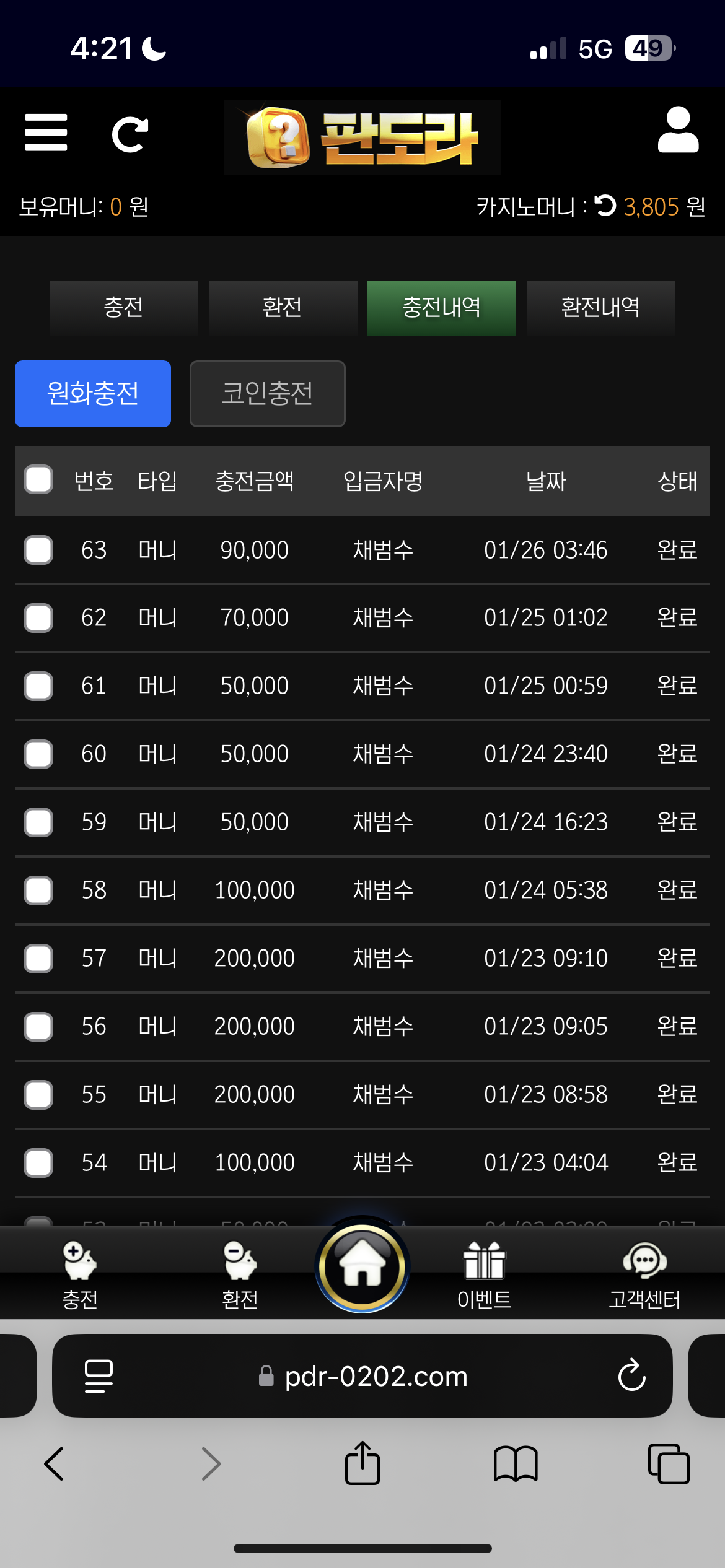725x1568 pixels.
Task: Open the hamburger menu
Action: [46, 133]
